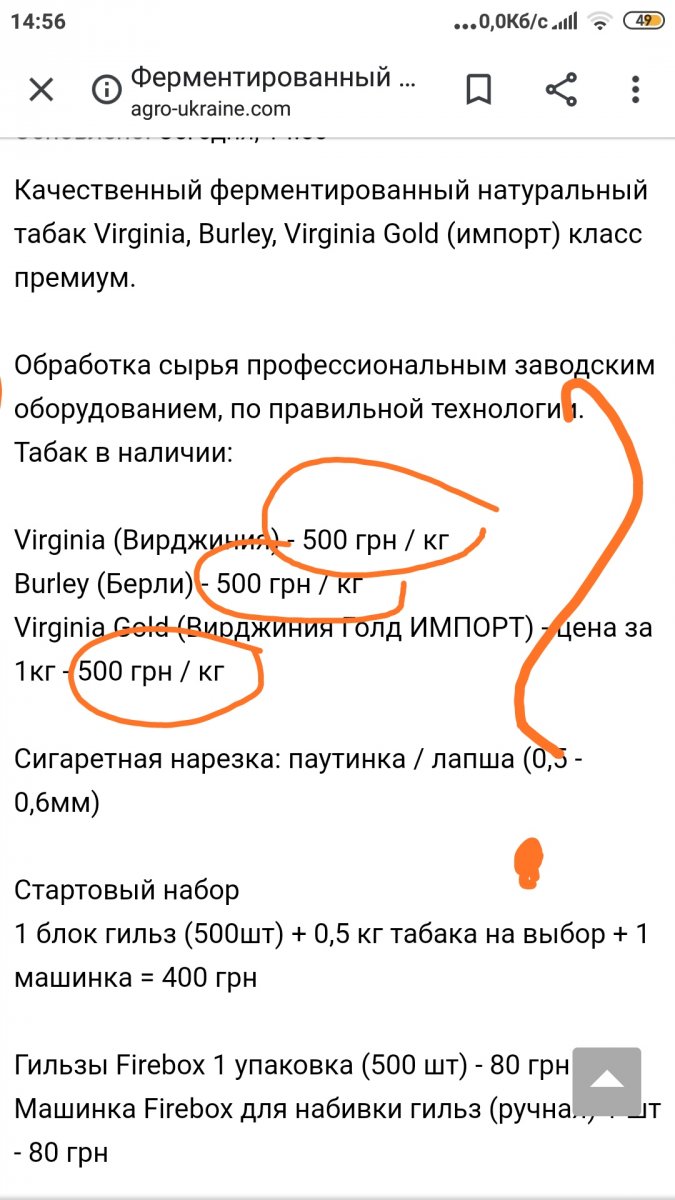
Task: Share this page
Action: 561,91
